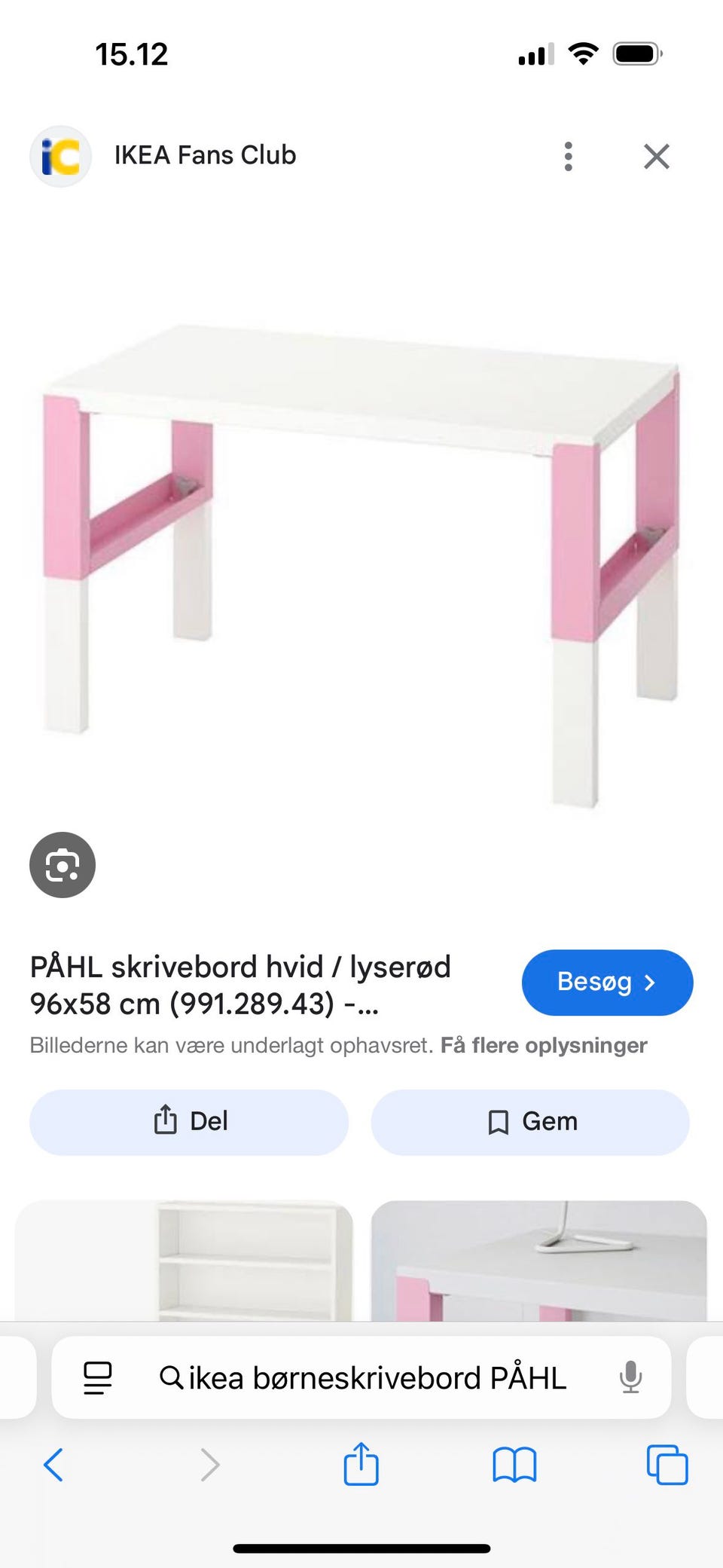This screenshot has width=723, height=1568.
Task: Tap the Del share icon
Action: [x=166, y=1120]
